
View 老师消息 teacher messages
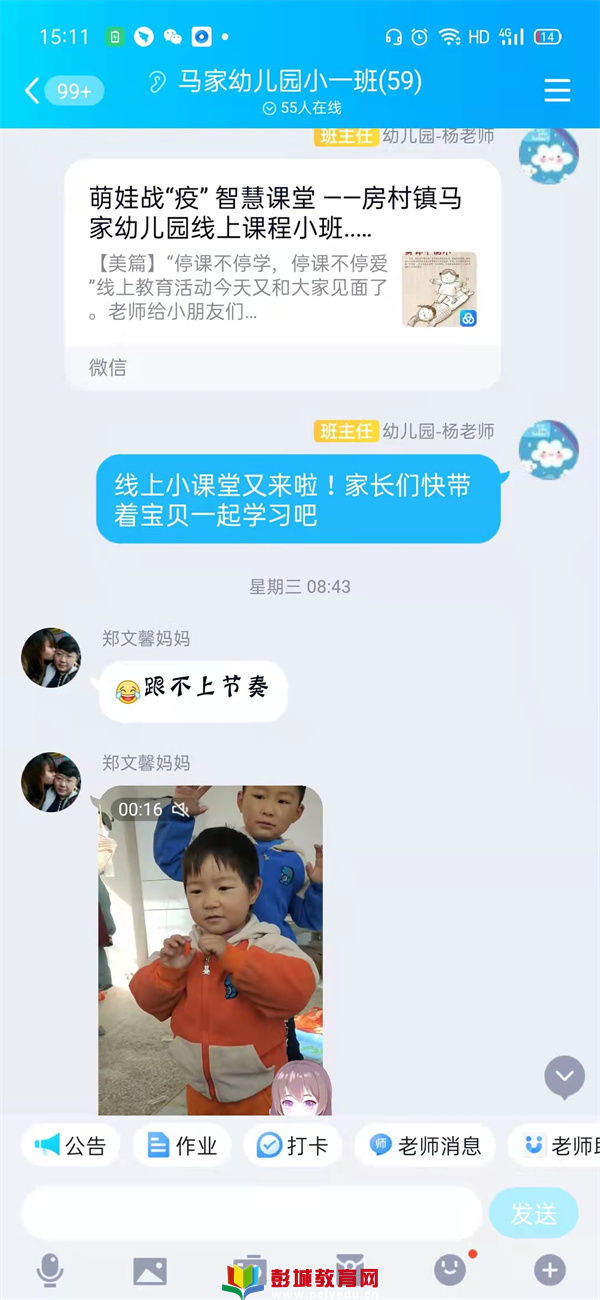[x=425, y=1146]
